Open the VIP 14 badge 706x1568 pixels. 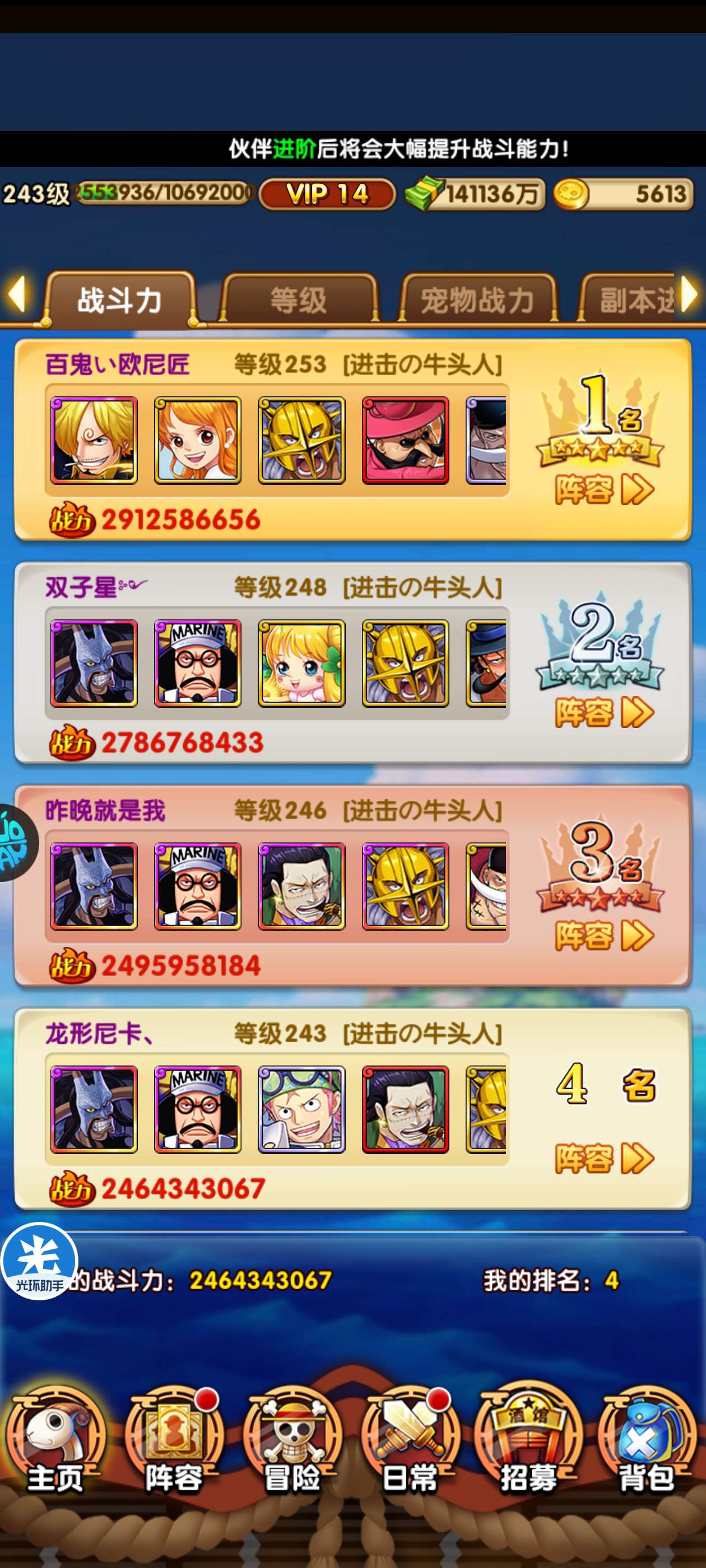pos(327,194)
